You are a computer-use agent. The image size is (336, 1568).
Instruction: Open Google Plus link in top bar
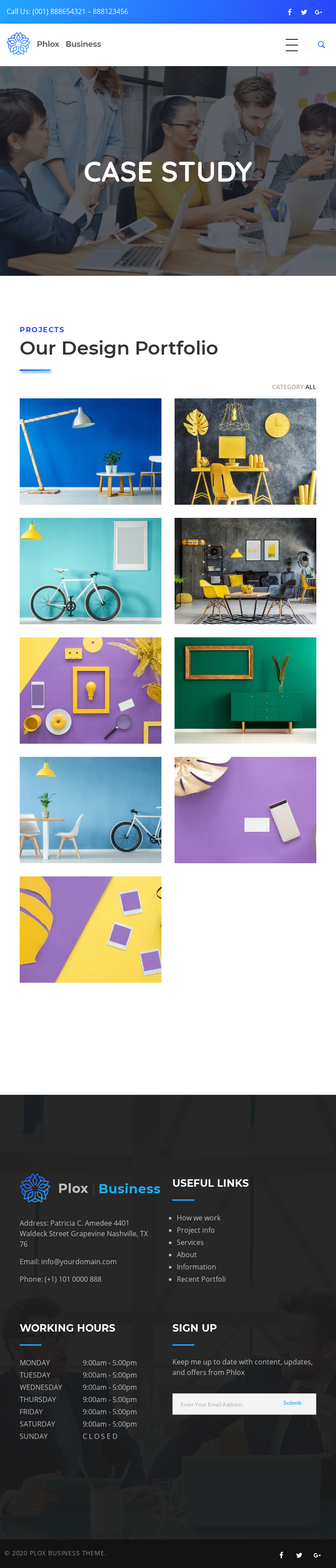tap(318, 12)
